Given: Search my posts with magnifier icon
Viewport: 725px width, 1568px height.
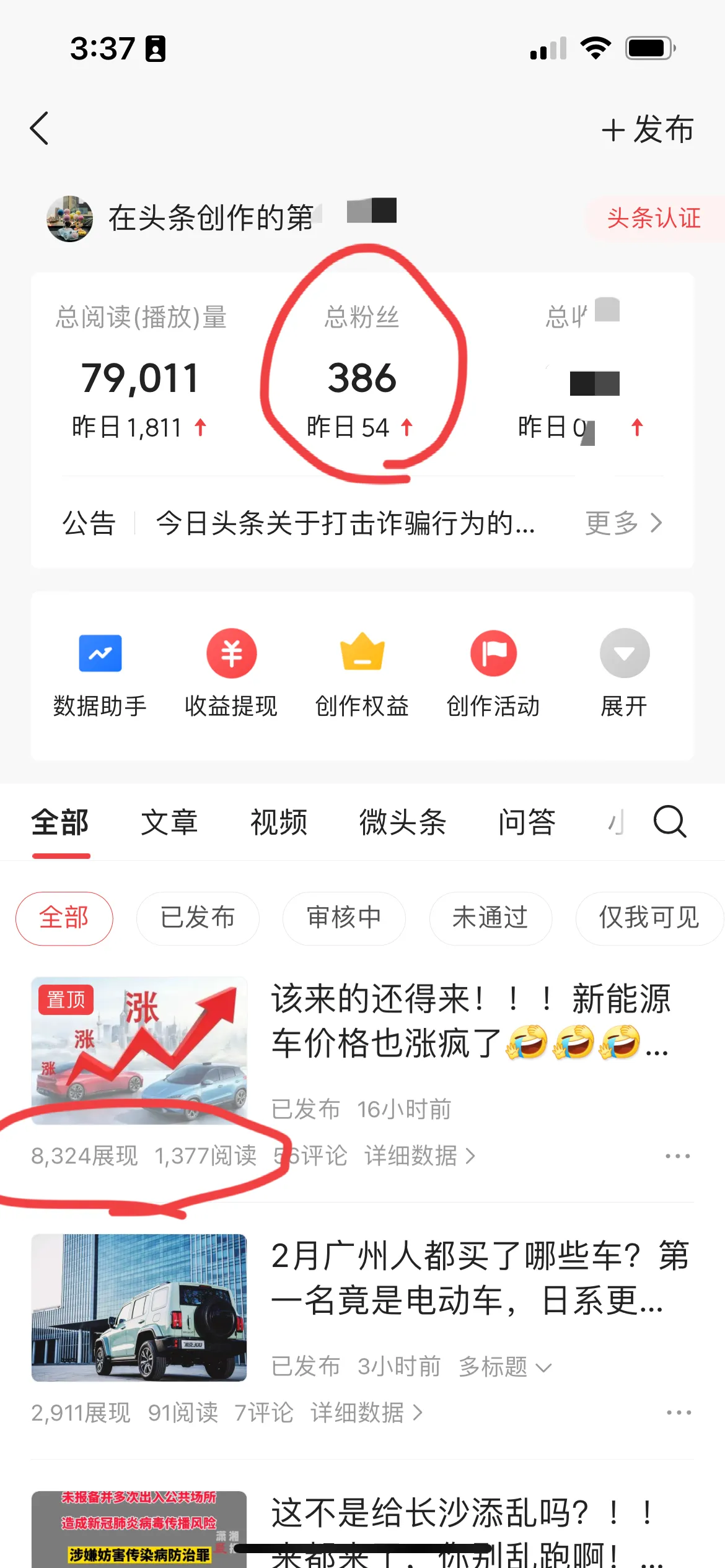Looking at the screenshot, I should [x=669, y=822].
